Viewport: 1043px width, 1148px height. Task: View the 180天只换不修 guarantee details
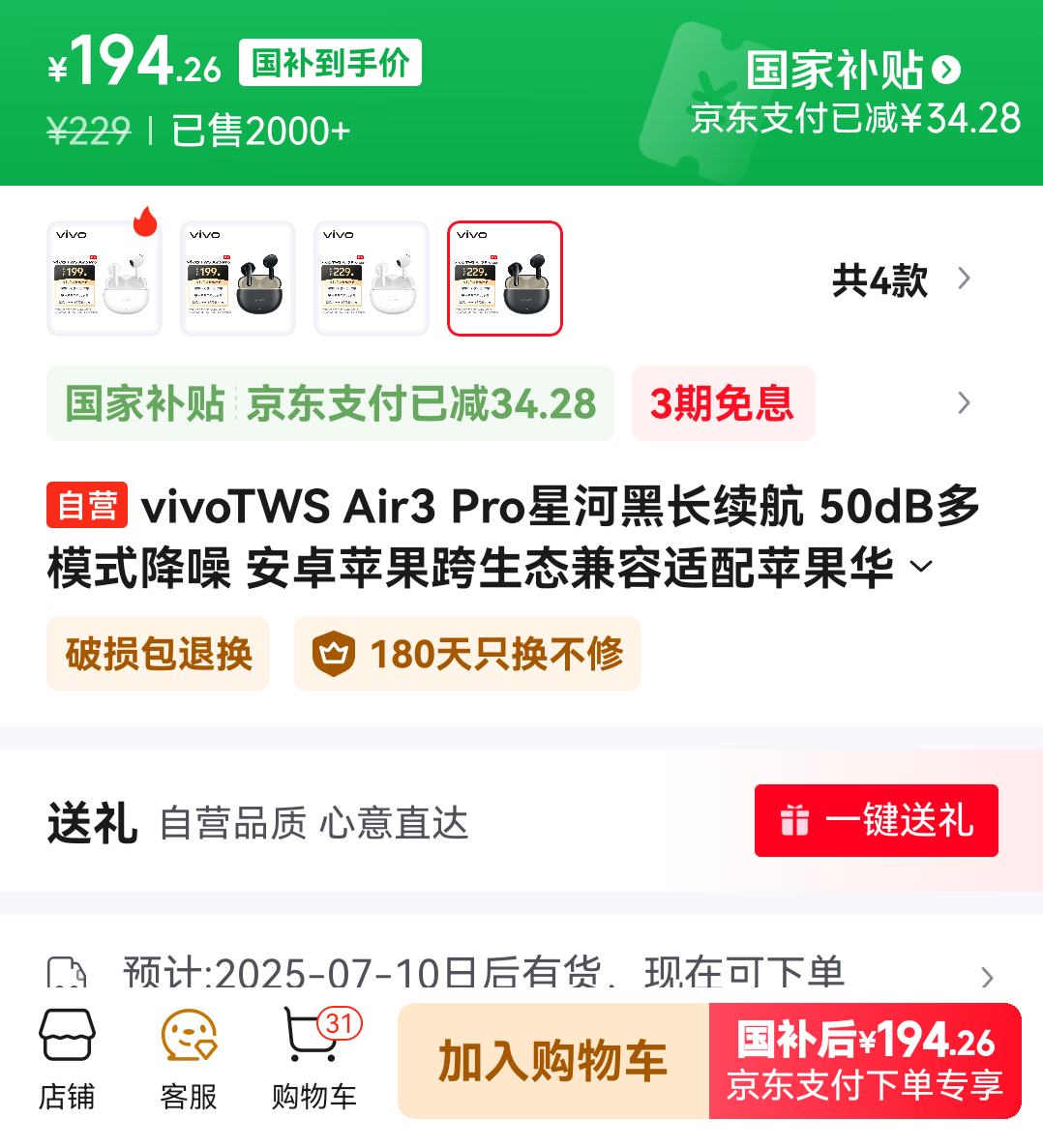coord(467,654)
